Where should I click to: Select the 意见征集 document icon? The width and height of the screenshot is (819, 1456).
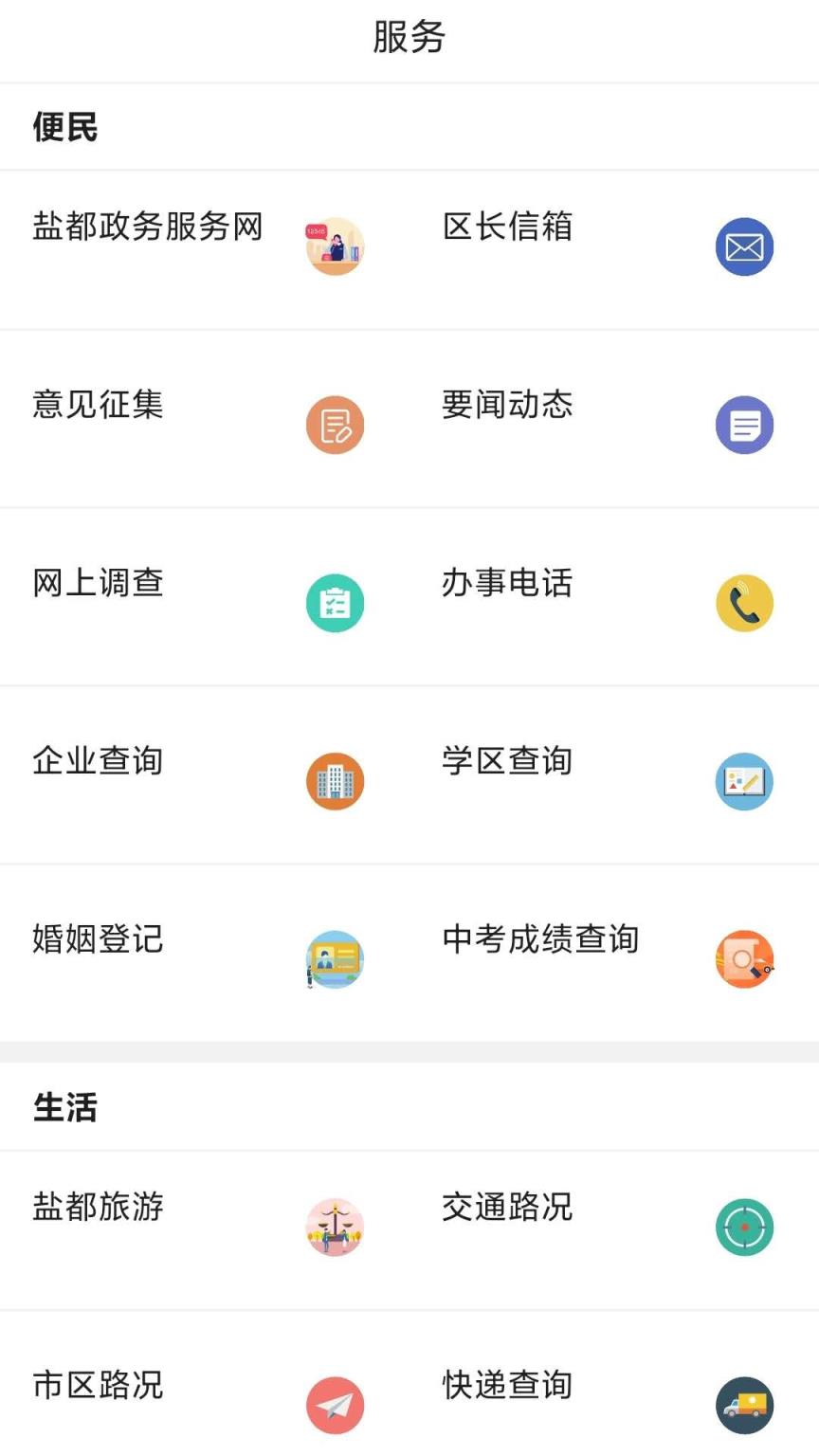point(334,424)
